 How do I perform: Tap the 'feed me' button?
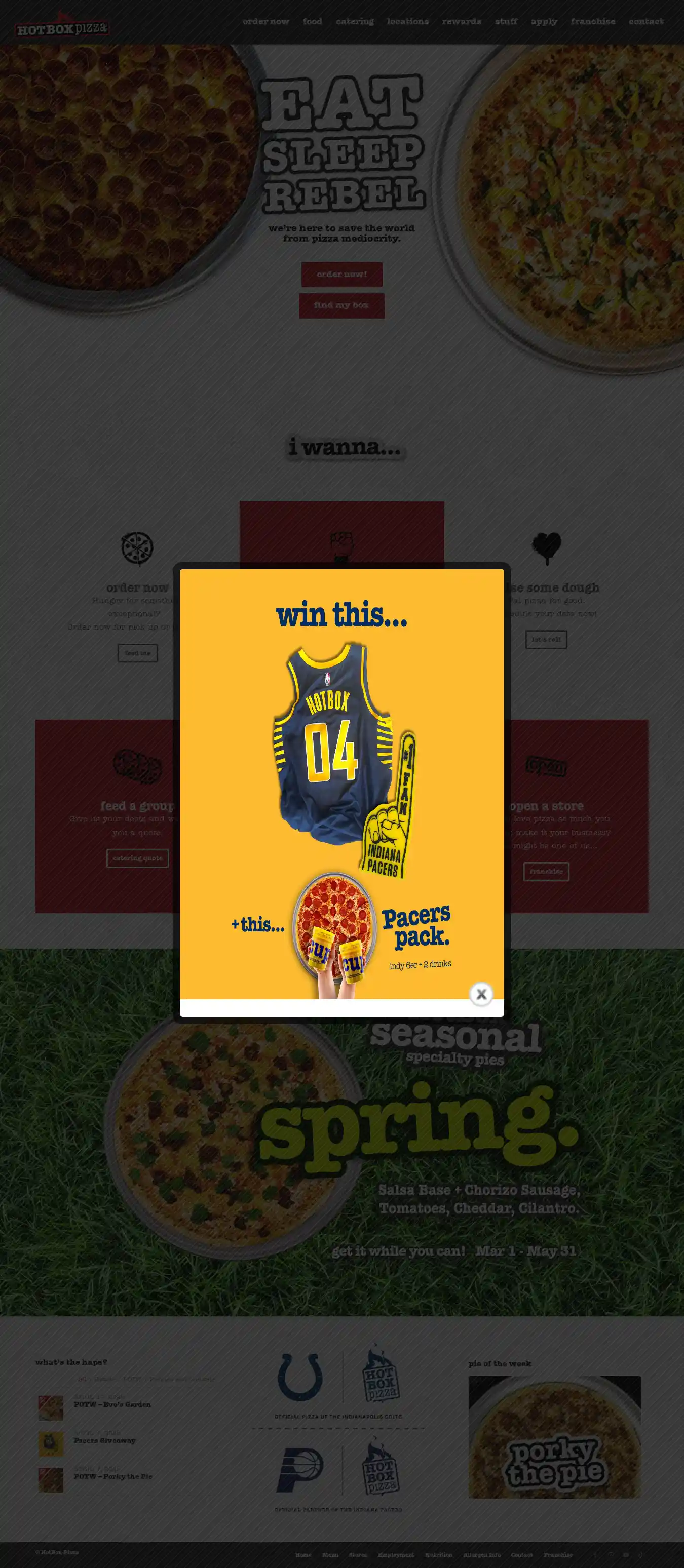click(138, 653)
